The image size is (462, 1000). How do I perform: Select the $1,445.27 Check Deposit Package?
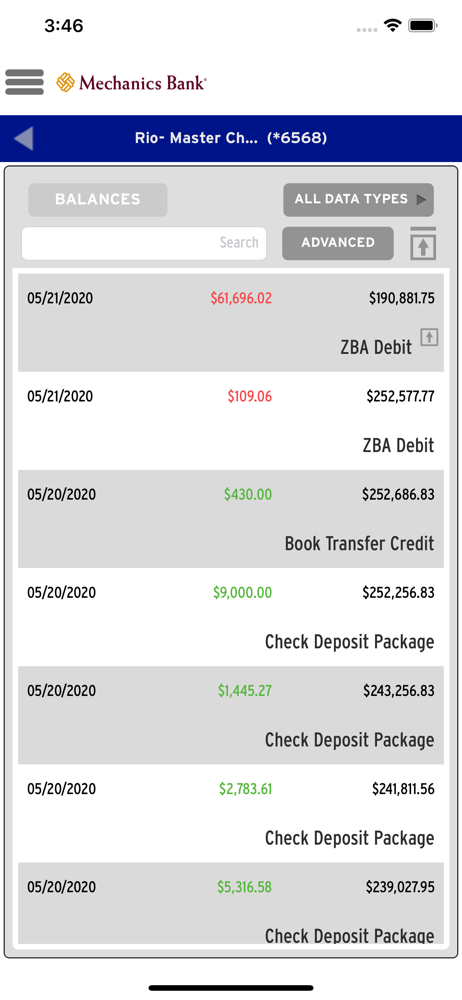click(231, 716)
